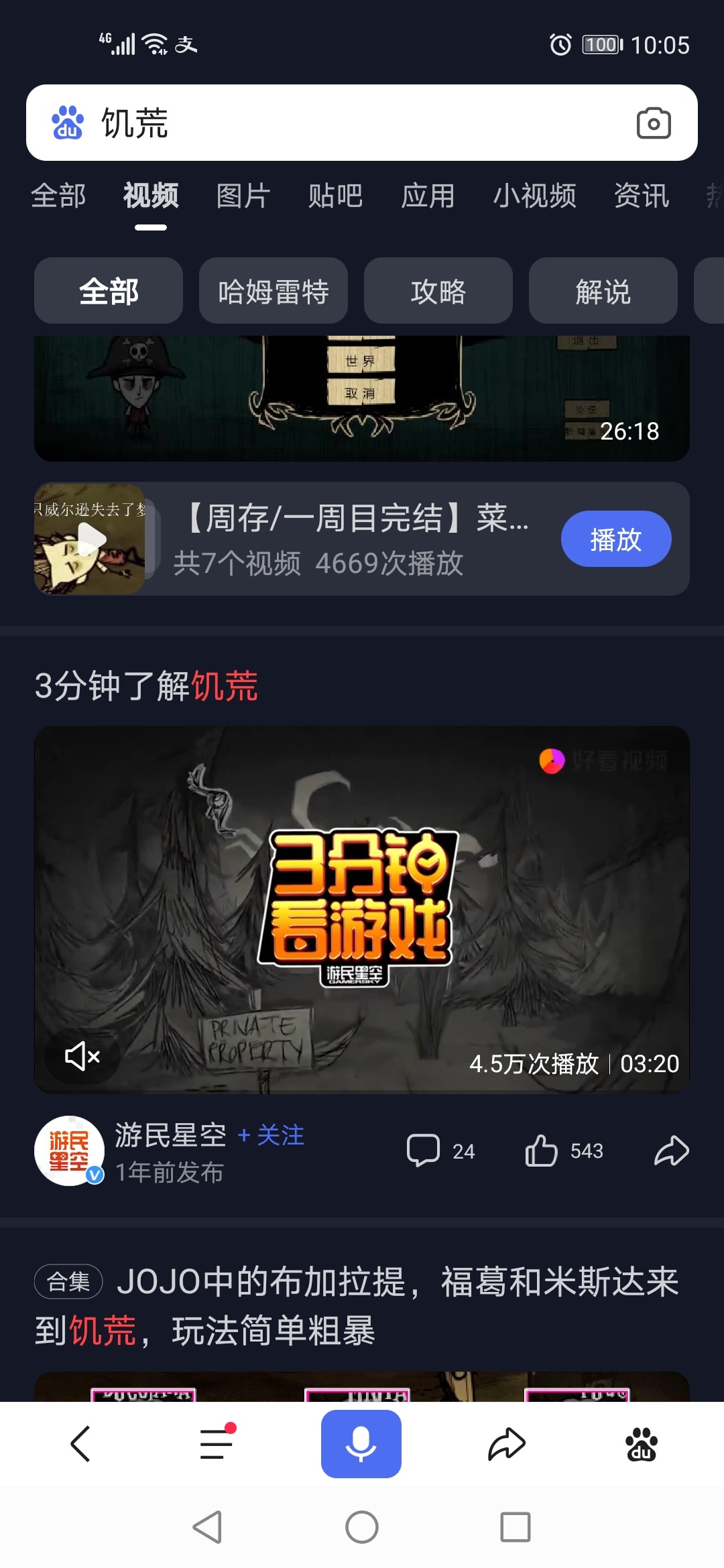Open comments on the 游民星空 video
Screen dimensions: 724x1568
point(424,1151)
